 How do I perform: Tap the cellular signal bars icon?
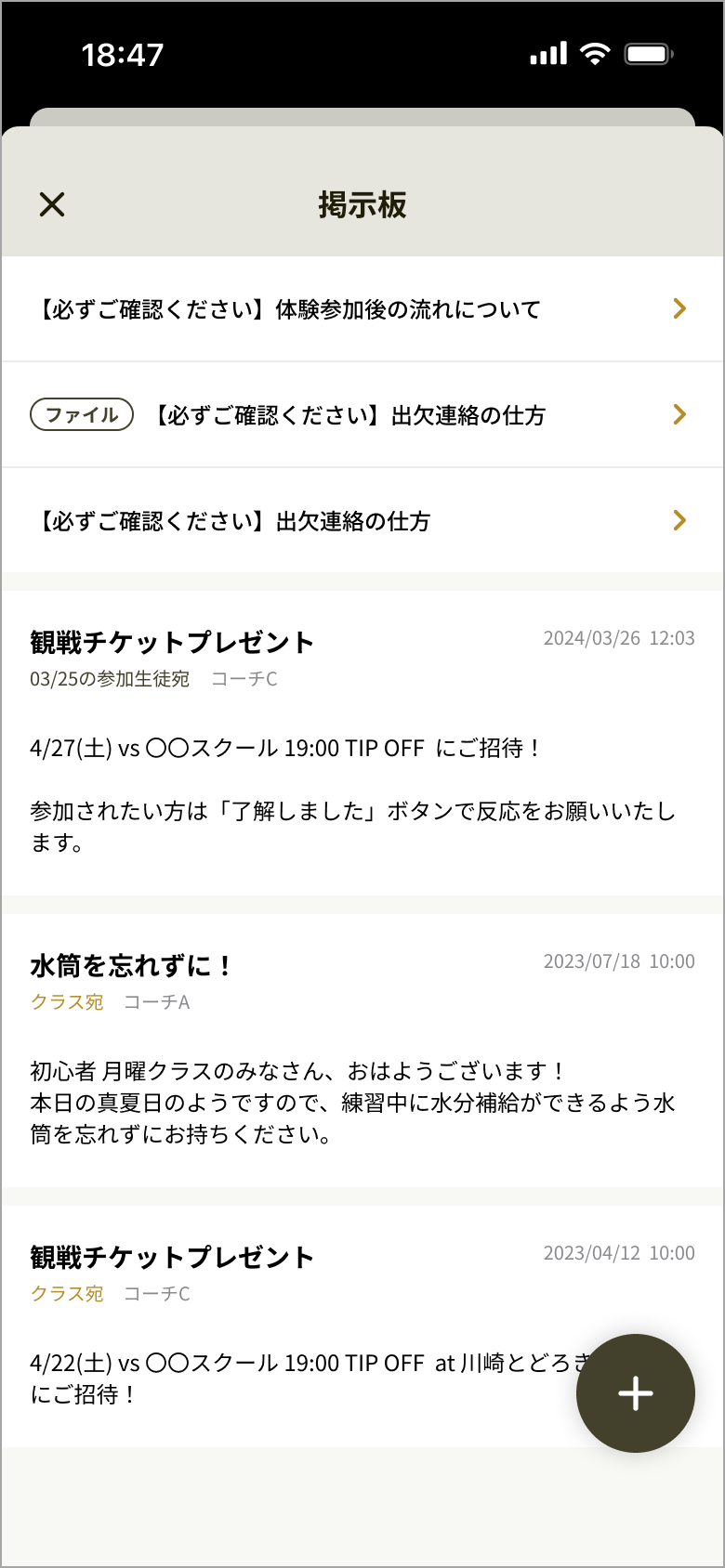(x=547, y=54)
